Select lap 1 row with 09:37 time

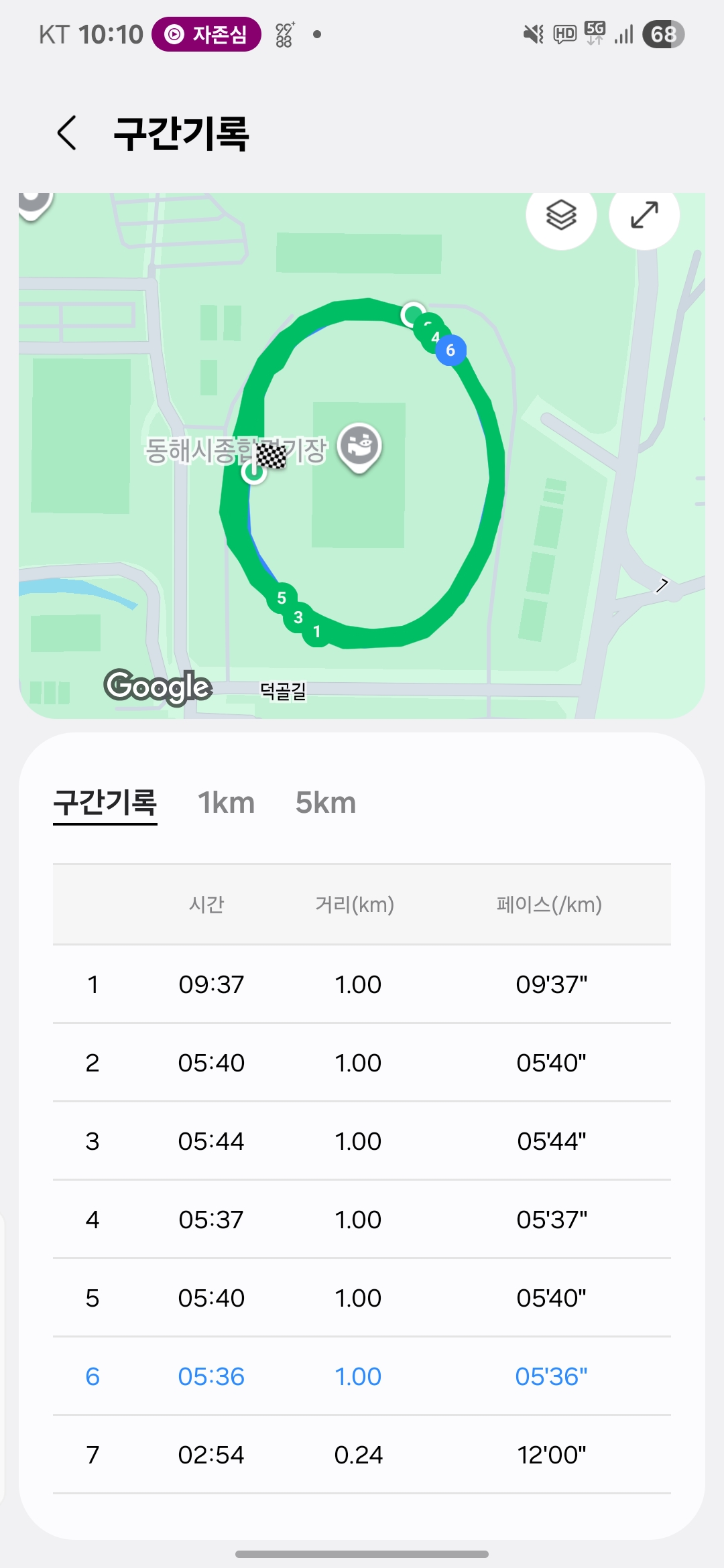pos(362,984)
